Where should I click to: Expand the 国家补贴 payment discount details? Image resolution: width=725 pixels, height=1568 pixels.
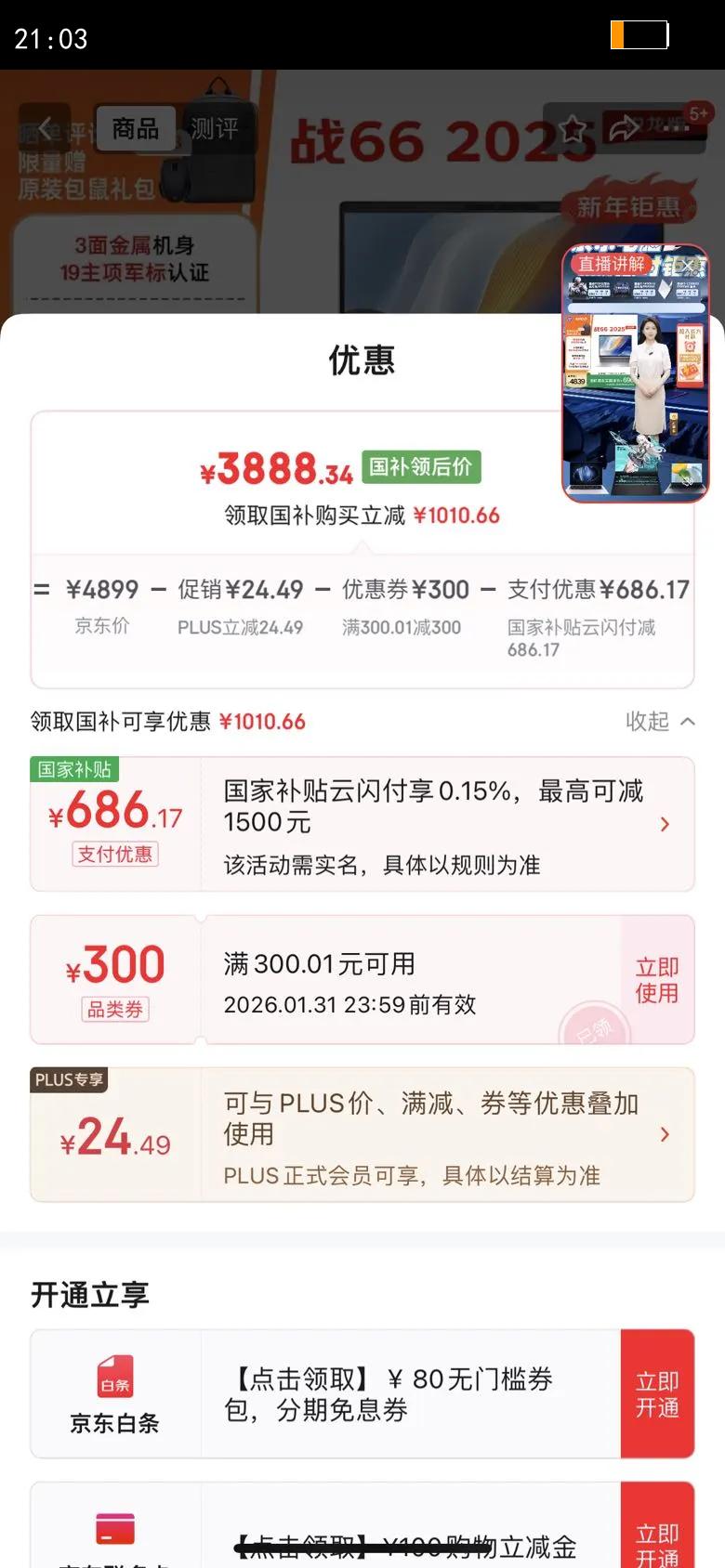[665, 824]
